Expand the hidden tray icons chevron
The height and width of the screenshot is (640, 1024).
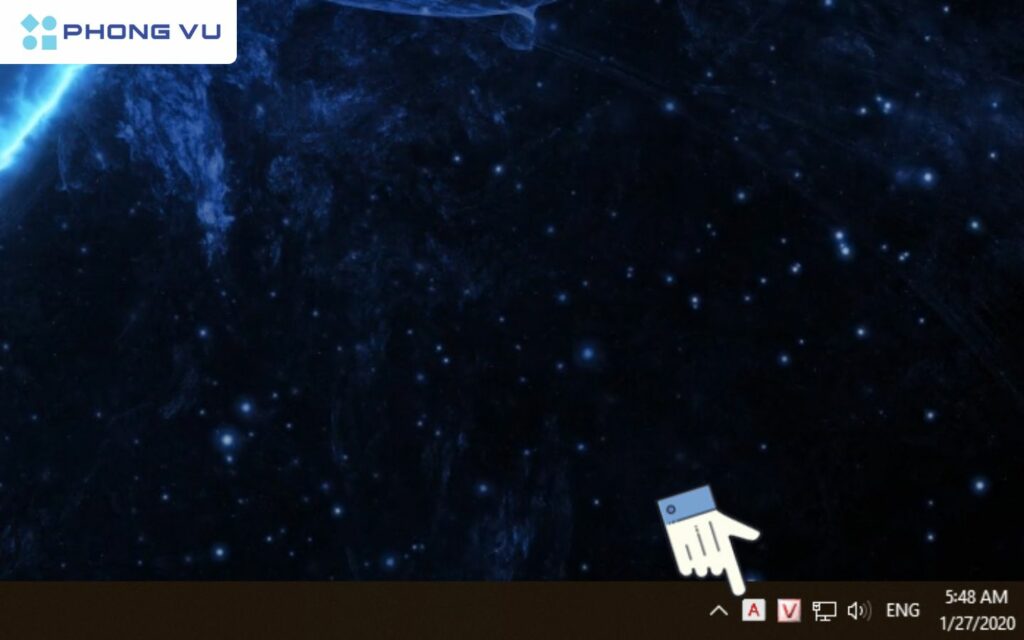(x=718, y=610)
